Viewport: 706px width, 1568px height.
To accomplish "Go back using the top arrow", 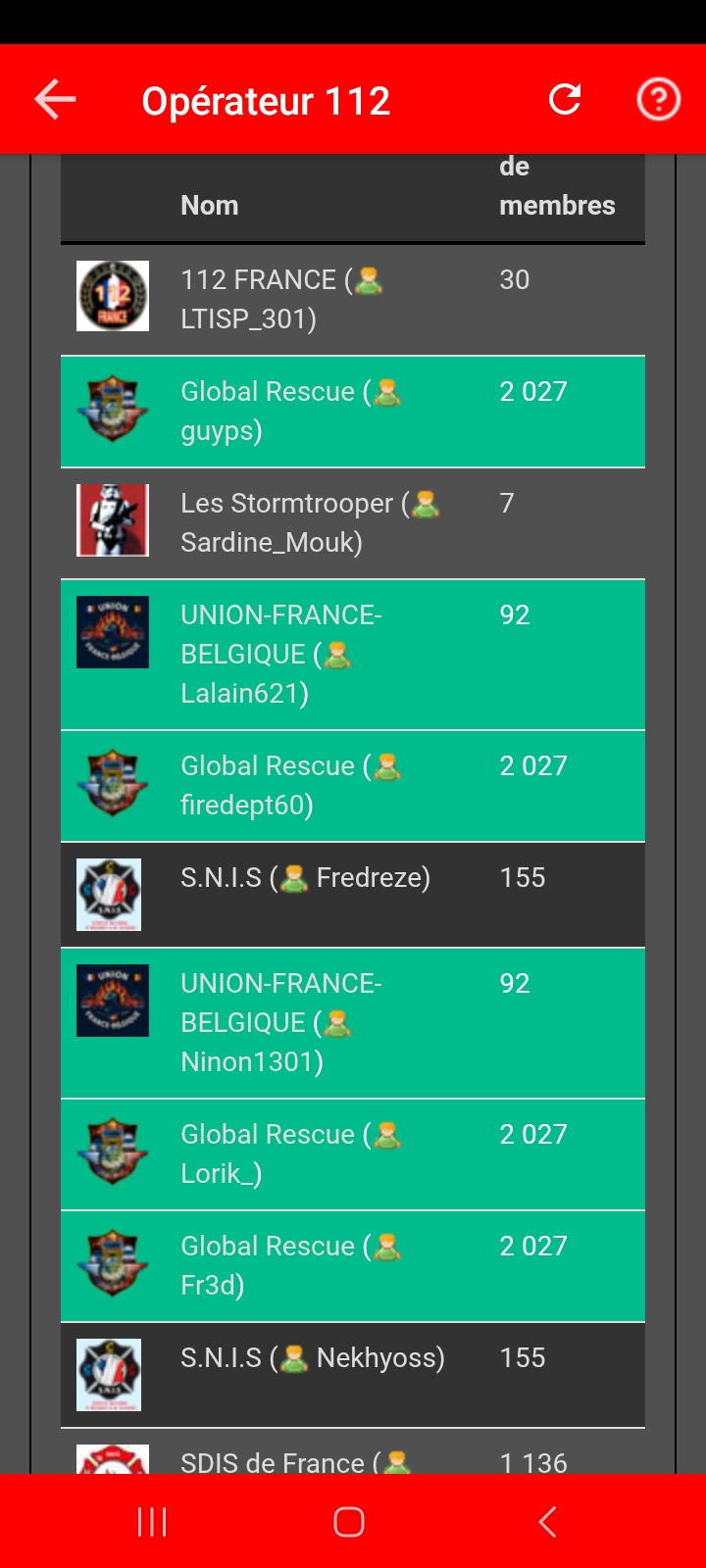I will tap(55, 100).
